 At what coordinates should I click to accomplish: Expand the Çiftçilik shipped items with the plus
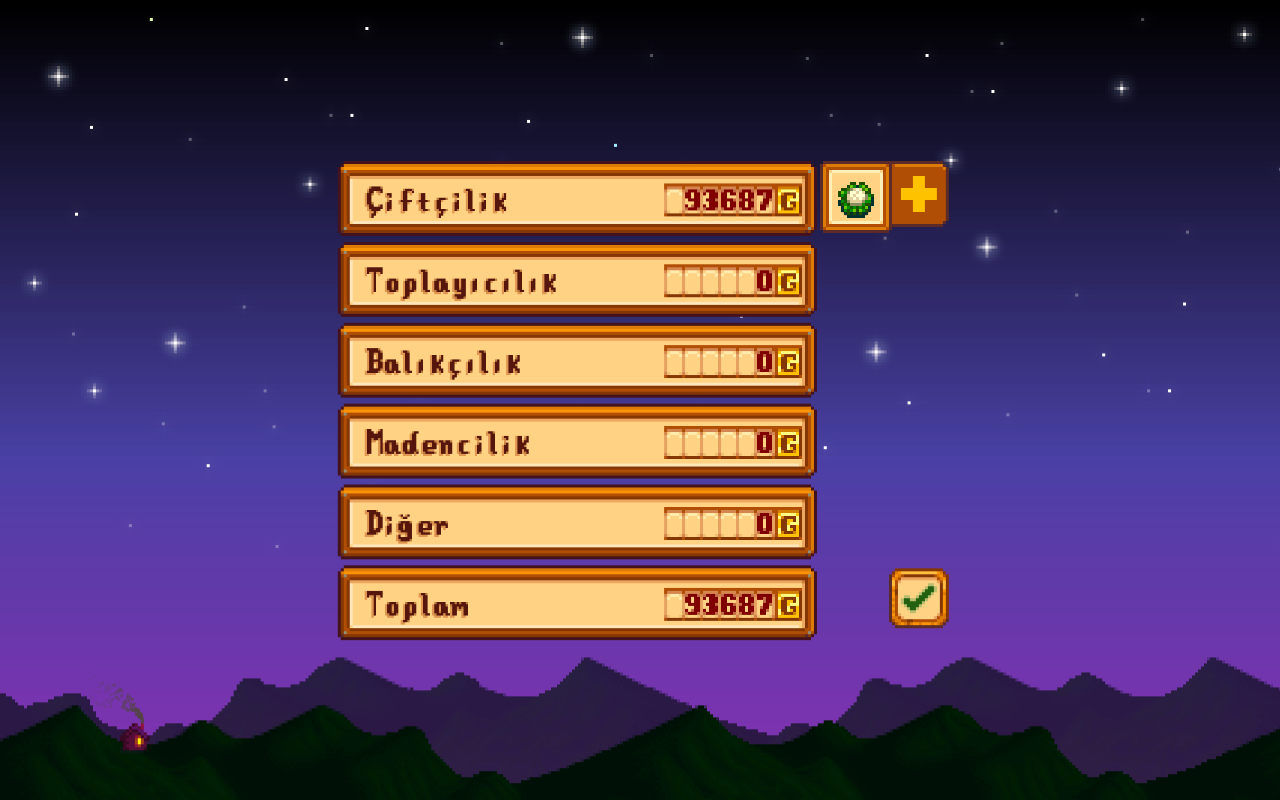click(x=918, y=195)
